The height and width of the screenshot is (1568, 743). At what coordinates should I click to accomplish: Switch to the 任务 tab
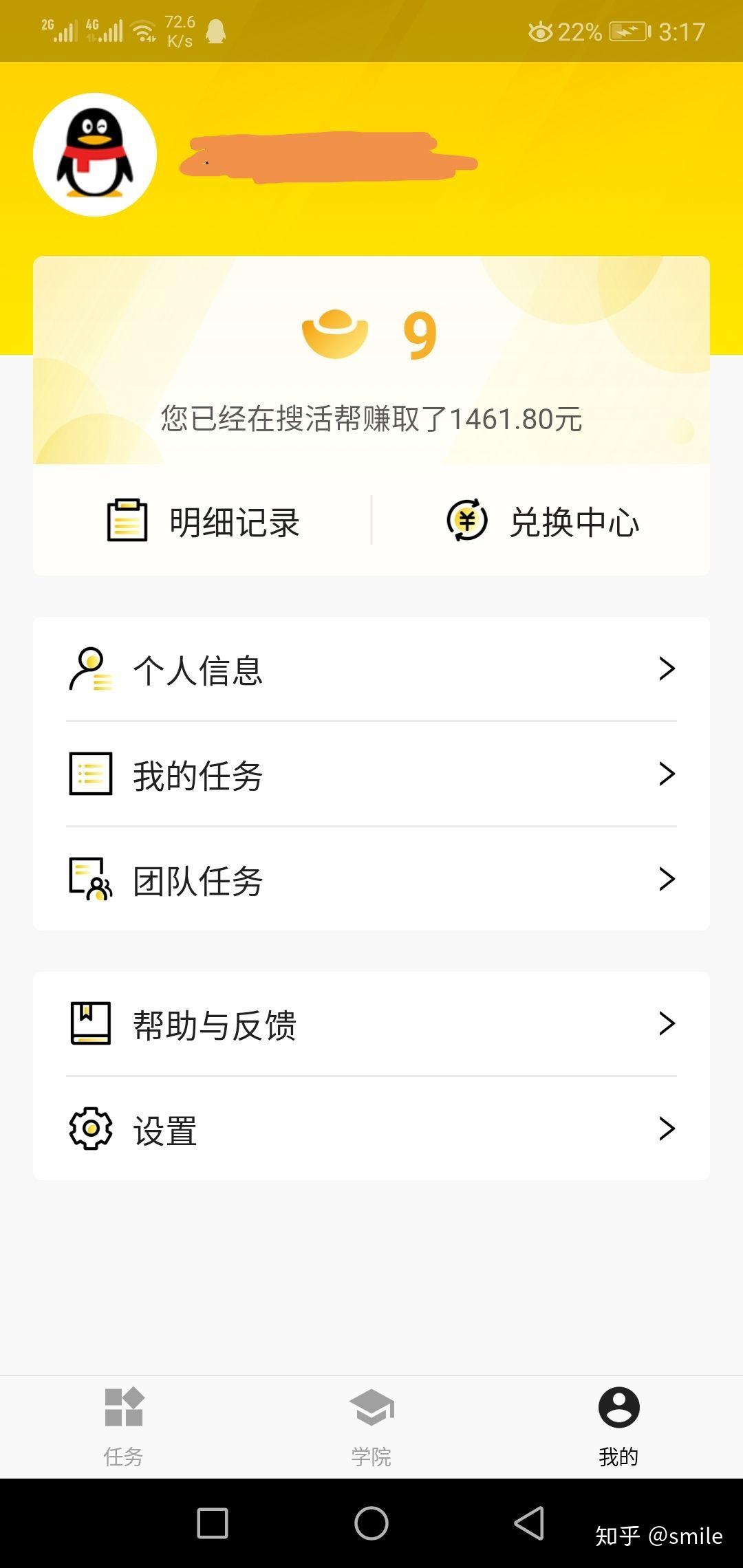[124, 1427]
